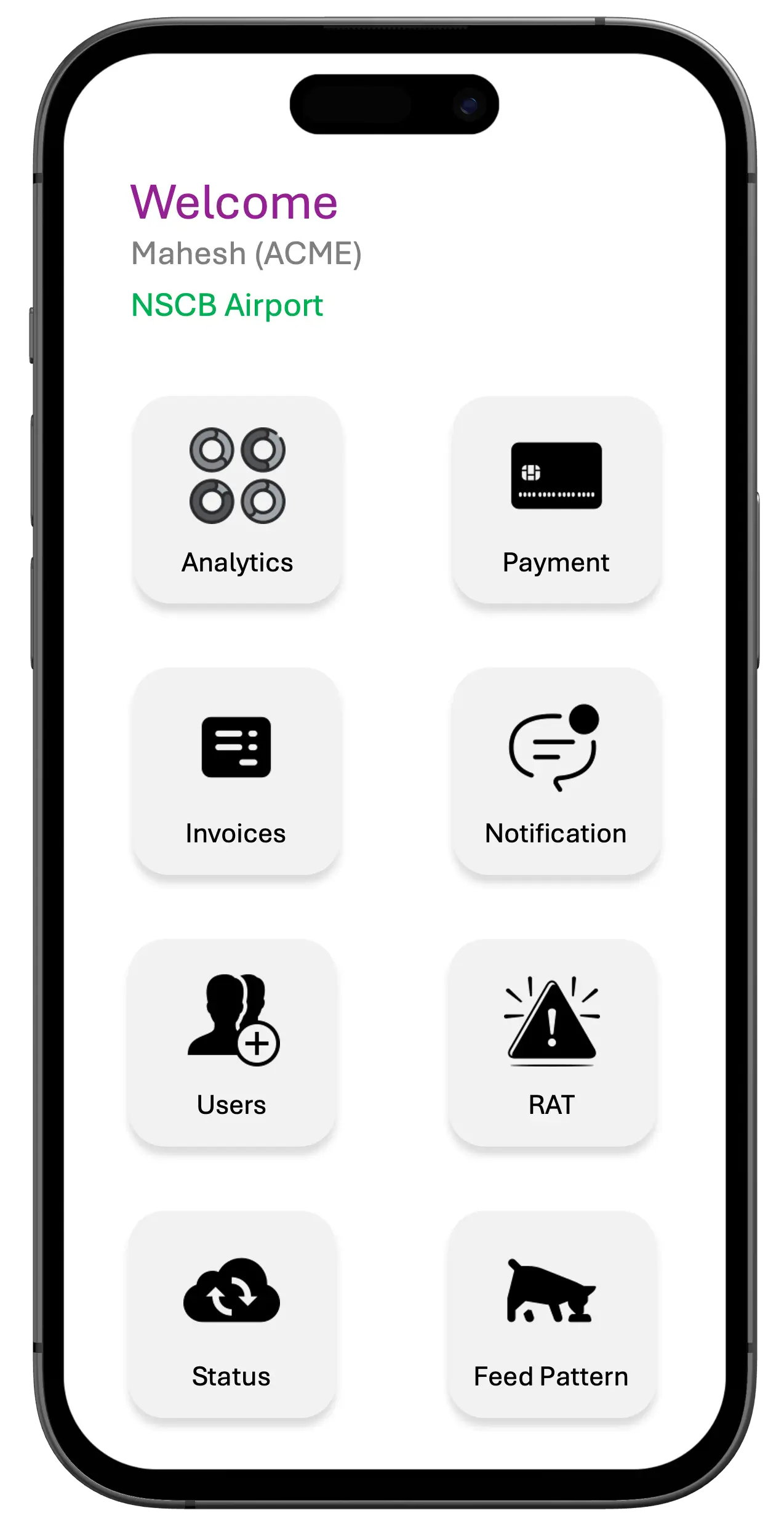Go to Invoices

[236, 771]
